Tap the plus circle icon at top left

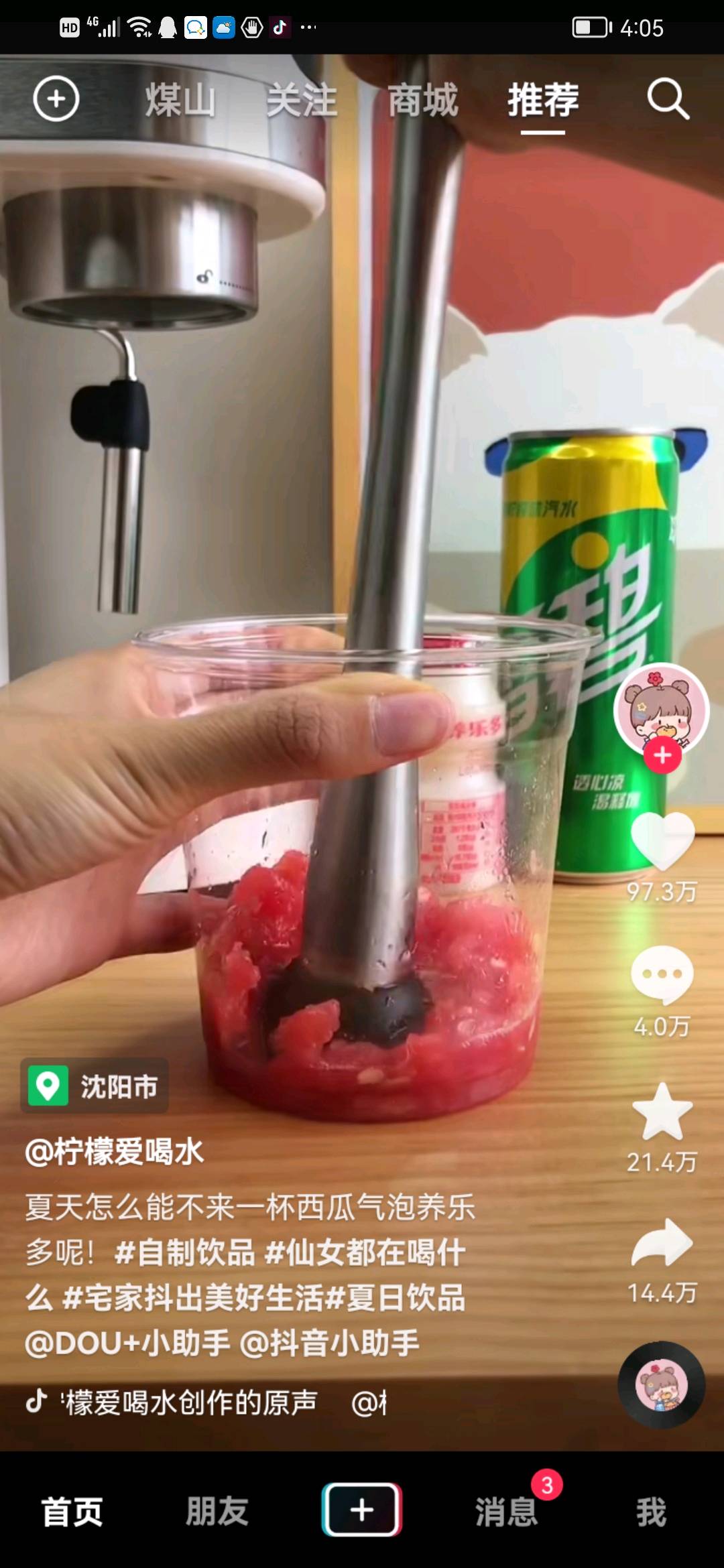click(x=56, y=99)
